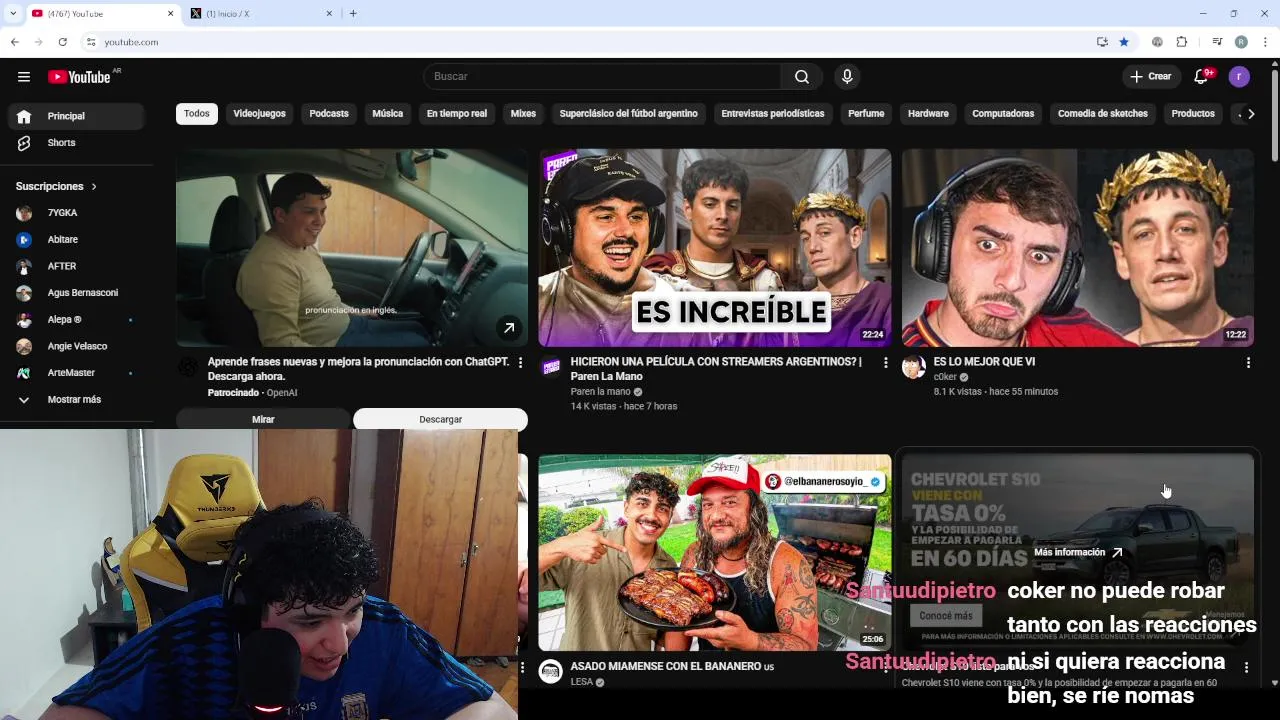Choose the Hardware chip
1280x720 pixels.
(928, 114)
